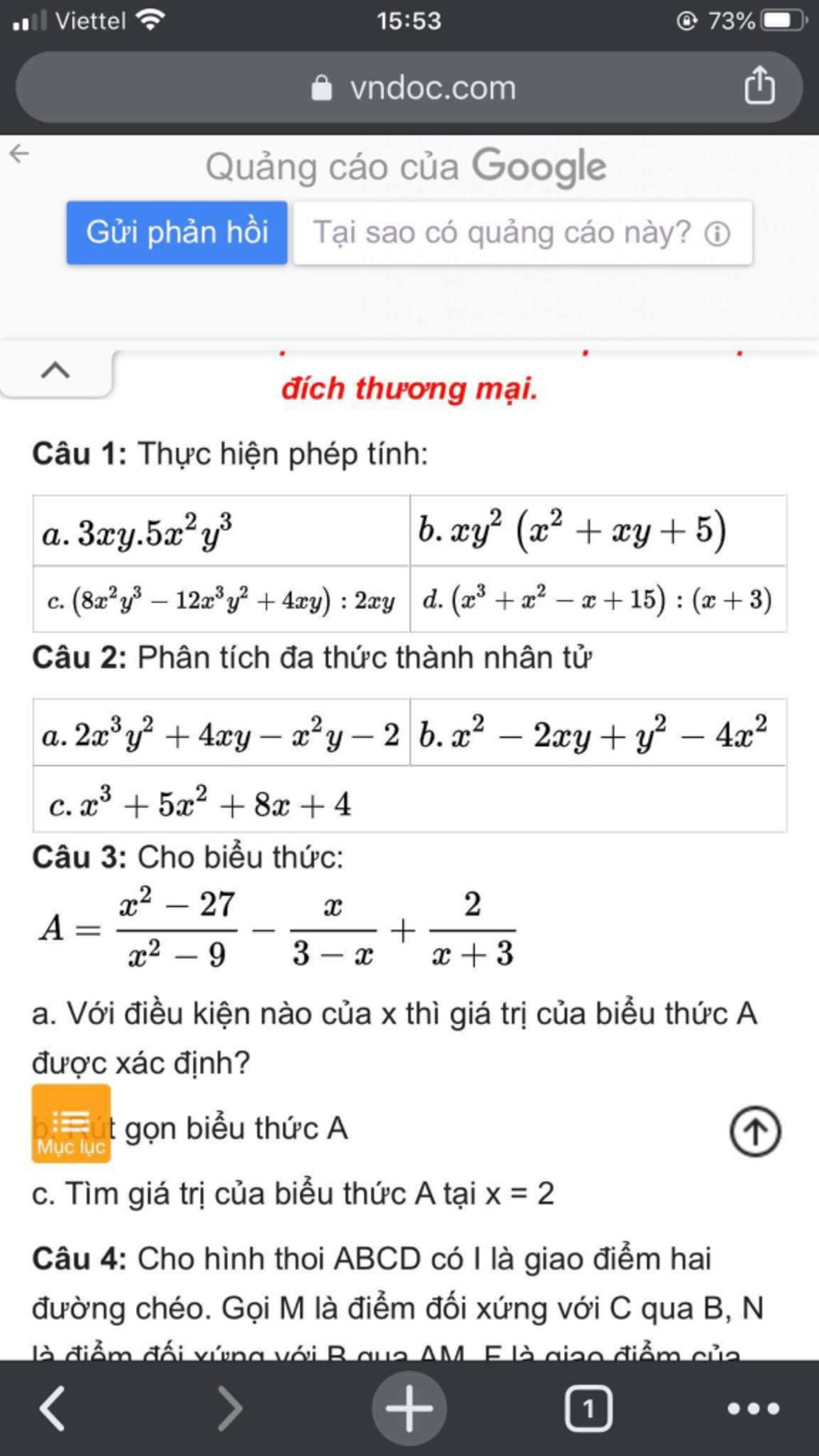Viewport: 819px width, 1456px height.
Task: Open a new tab with the plus button
Action: coord(409,1408)
